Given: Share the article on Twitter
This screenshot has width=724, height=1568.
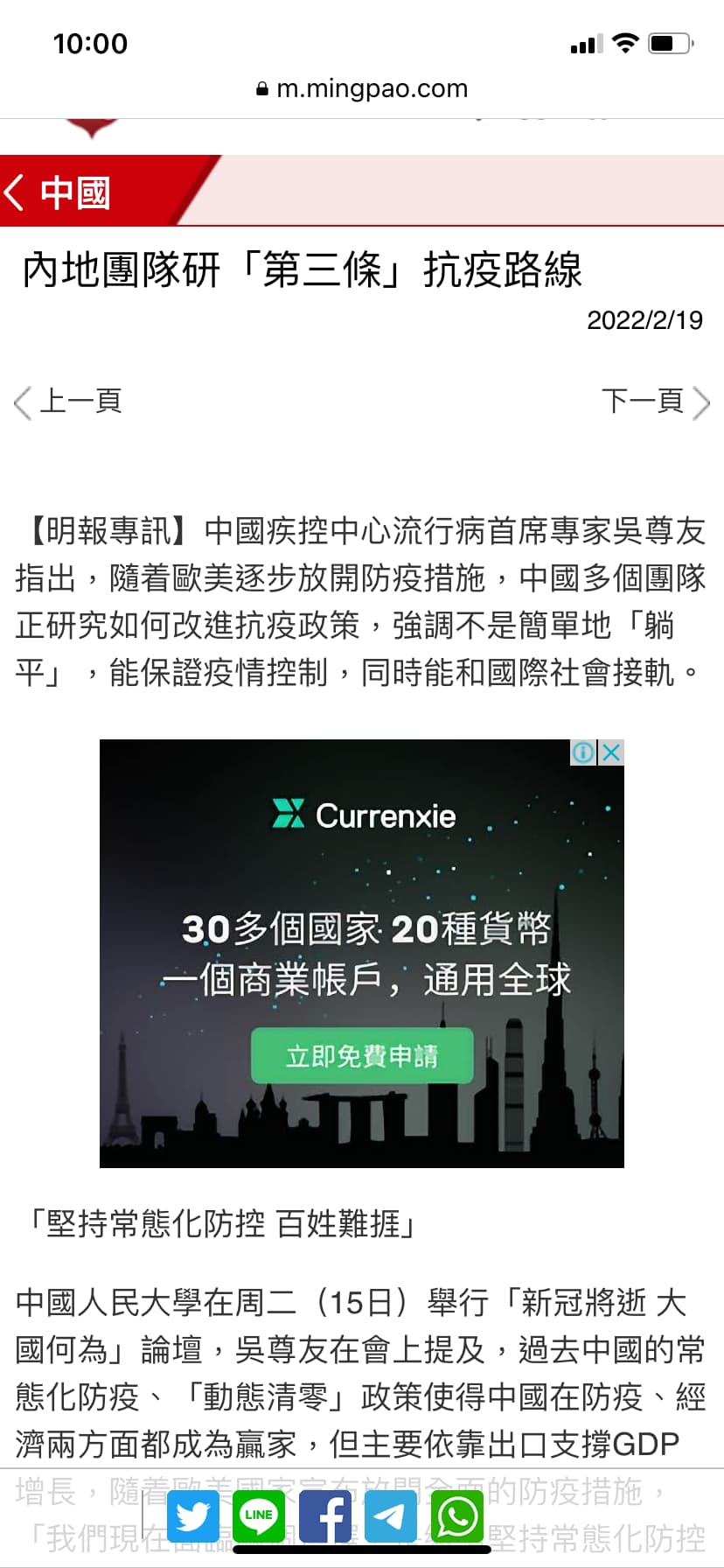Looking at the screenshot, I should (192, 1516).
